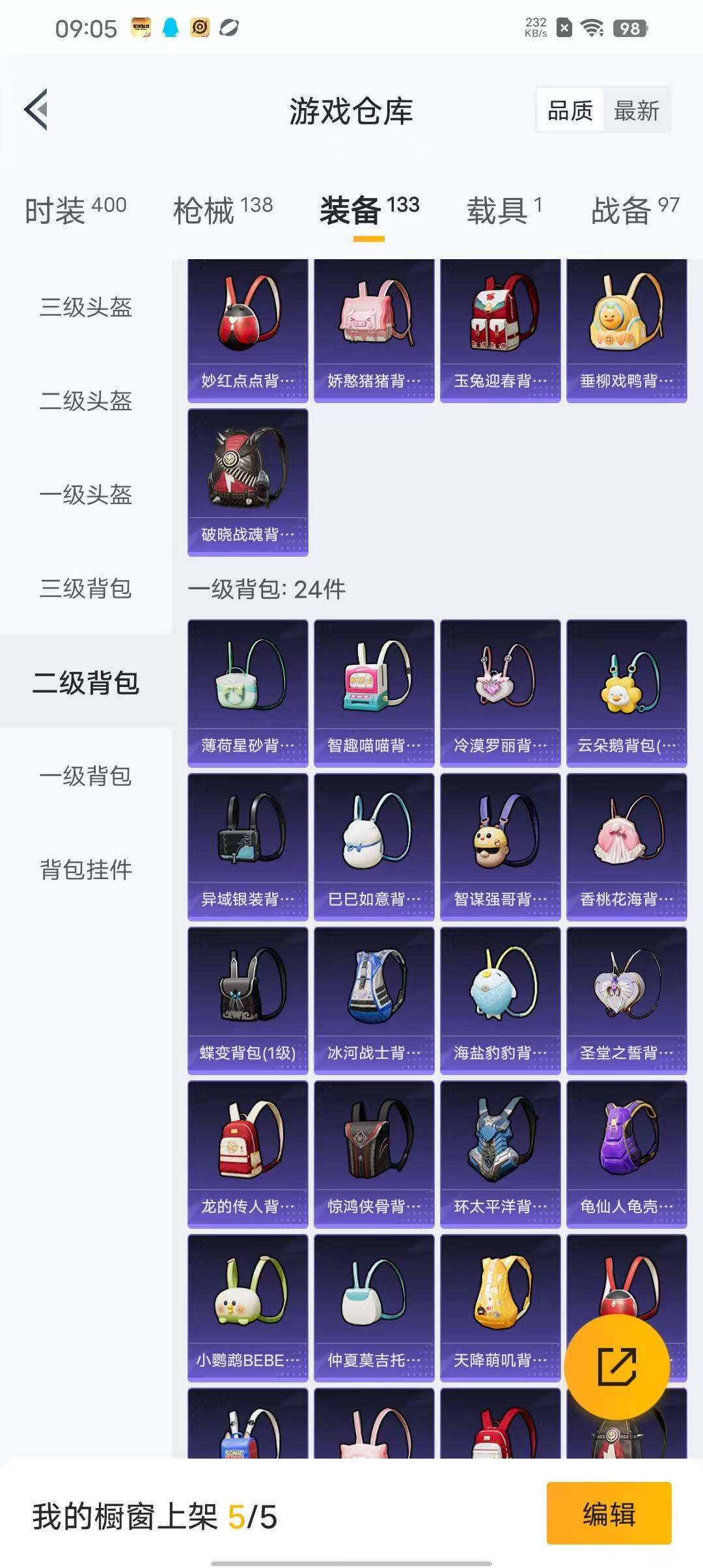The height and width of the screenshot is (1568, 703).
Task: Open the 破晓战魂背包 item
Action: point(247,482)
